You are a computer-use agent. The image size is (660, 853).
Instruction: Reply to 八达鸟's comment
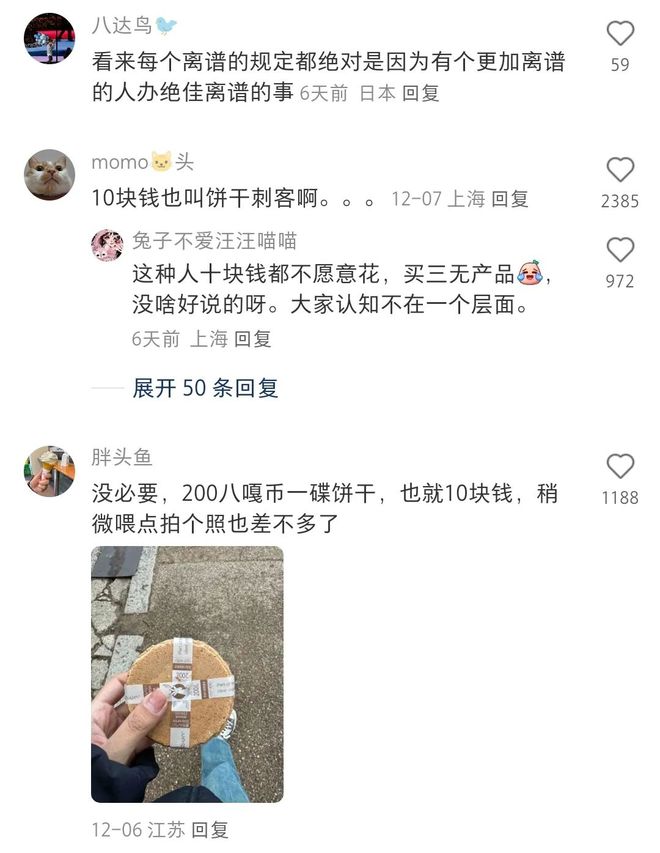[420, 95]
